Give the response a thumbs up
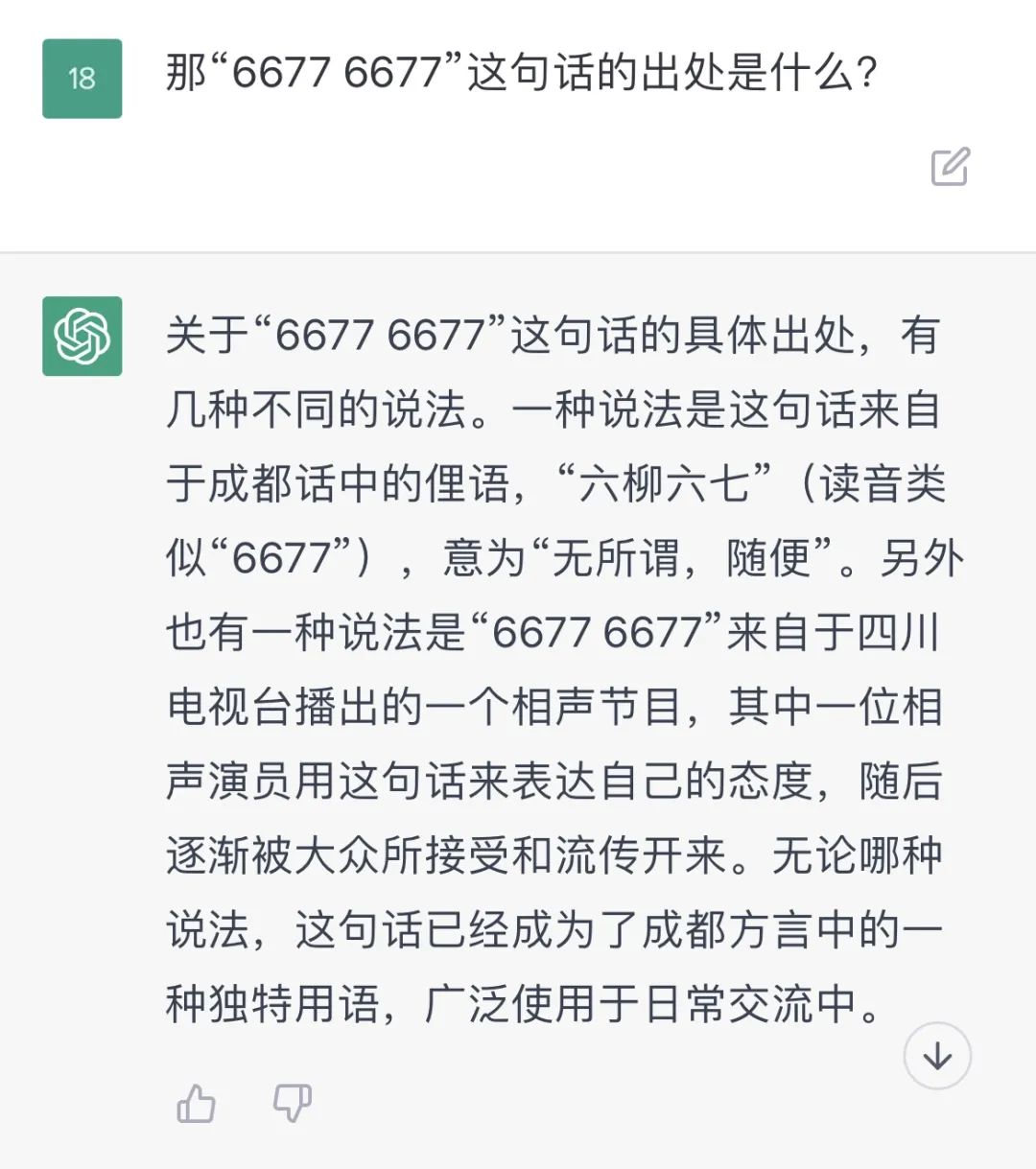 click(197, 1104)
